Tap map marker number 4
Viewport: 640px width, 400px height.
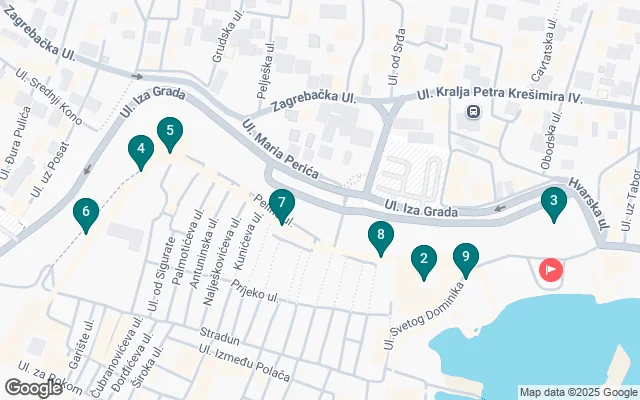click(141, 151)
